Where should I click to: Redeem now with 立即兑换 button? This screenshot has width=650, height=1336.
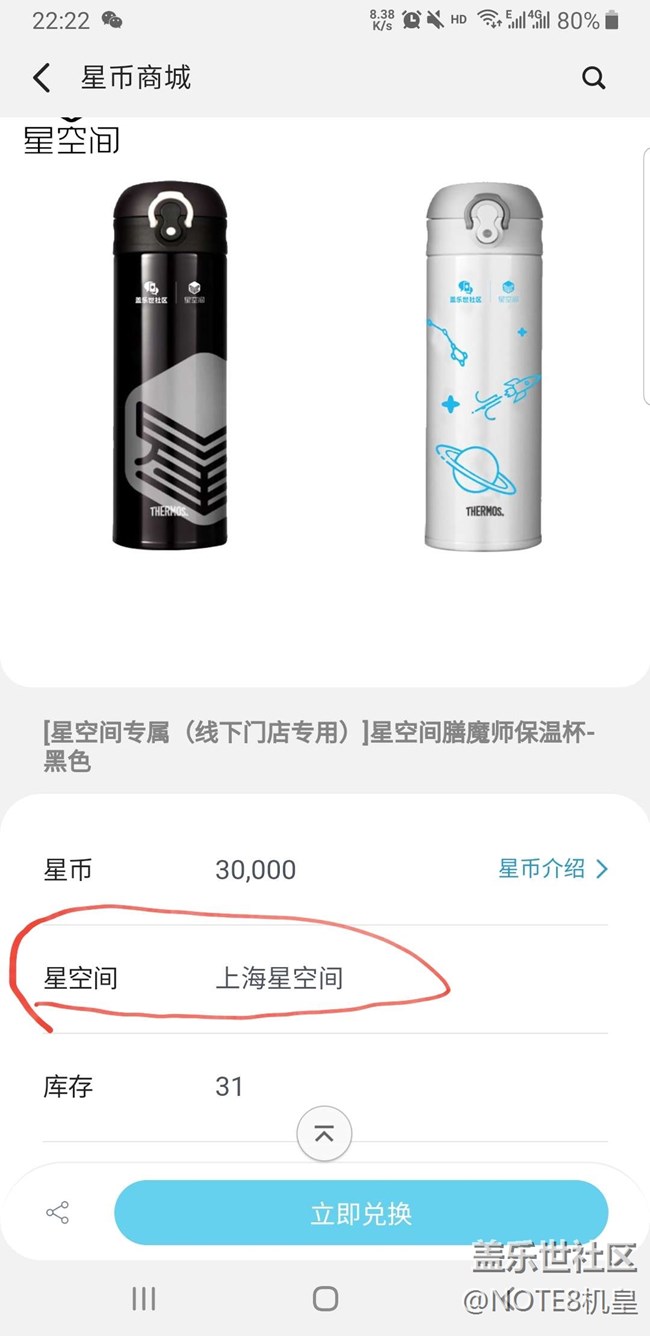tap(361, 1214)
